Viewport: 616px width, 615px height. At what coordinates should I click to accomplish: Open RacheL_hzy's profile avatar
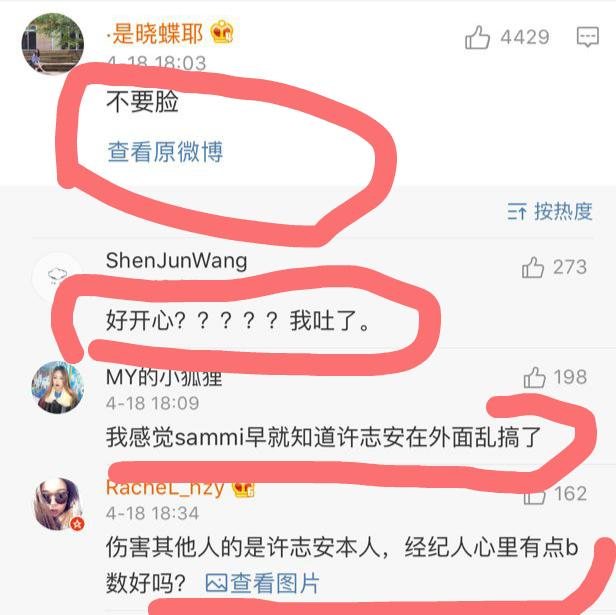(x=57, y=503)
